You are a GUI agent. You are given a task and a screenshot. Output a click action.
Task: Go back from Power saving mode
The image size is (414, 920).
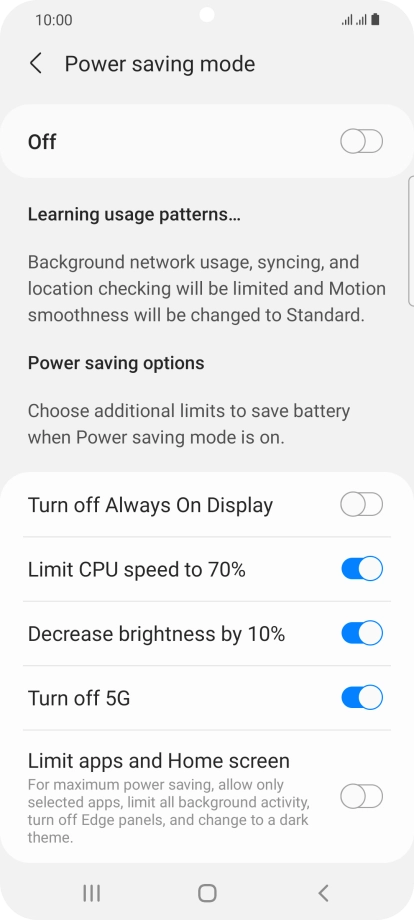click(x=36, y=63)
